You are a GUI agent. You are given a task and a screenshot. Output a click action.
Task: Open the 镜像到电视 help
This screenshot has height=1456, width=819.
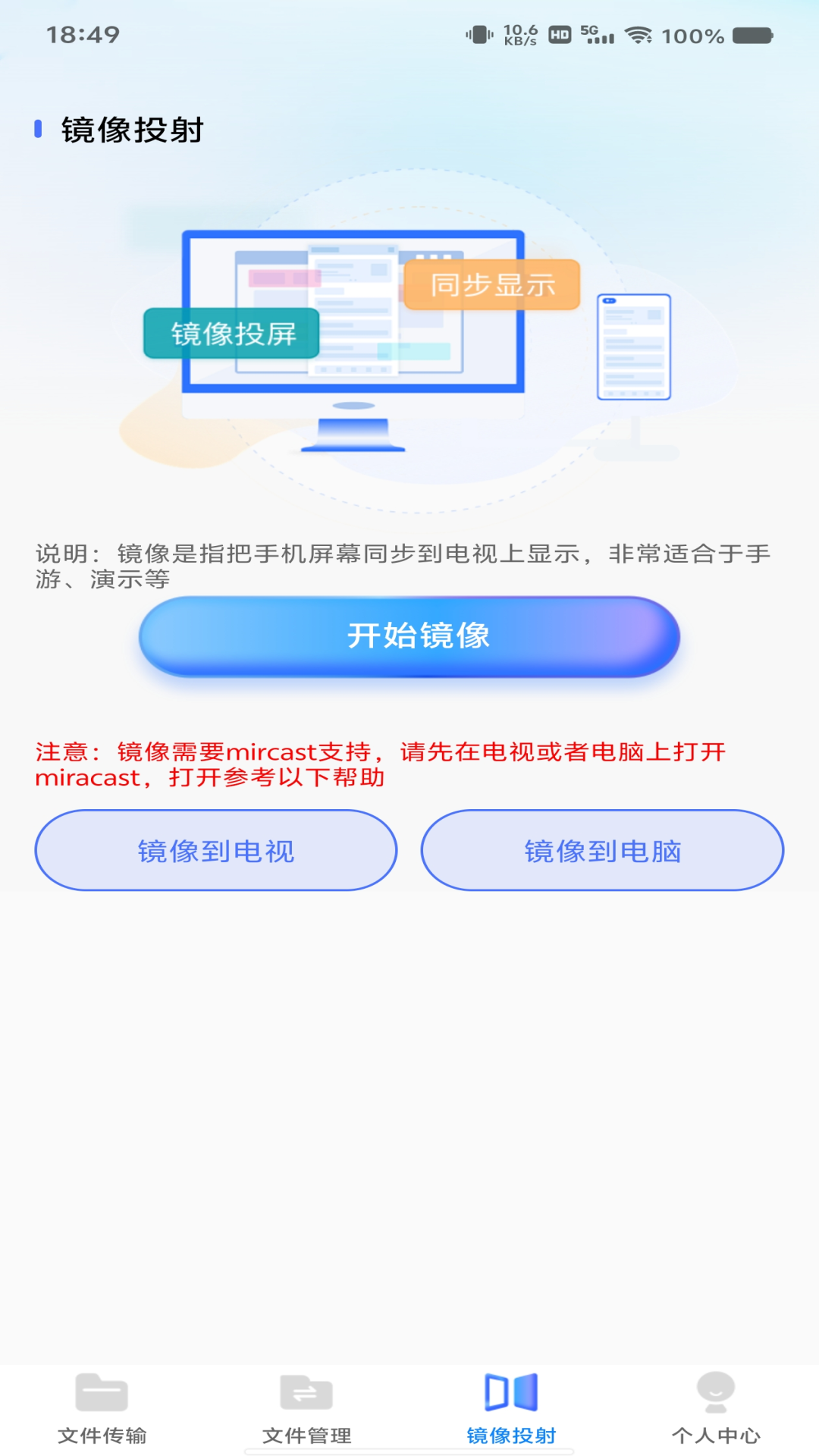(216, 850)
